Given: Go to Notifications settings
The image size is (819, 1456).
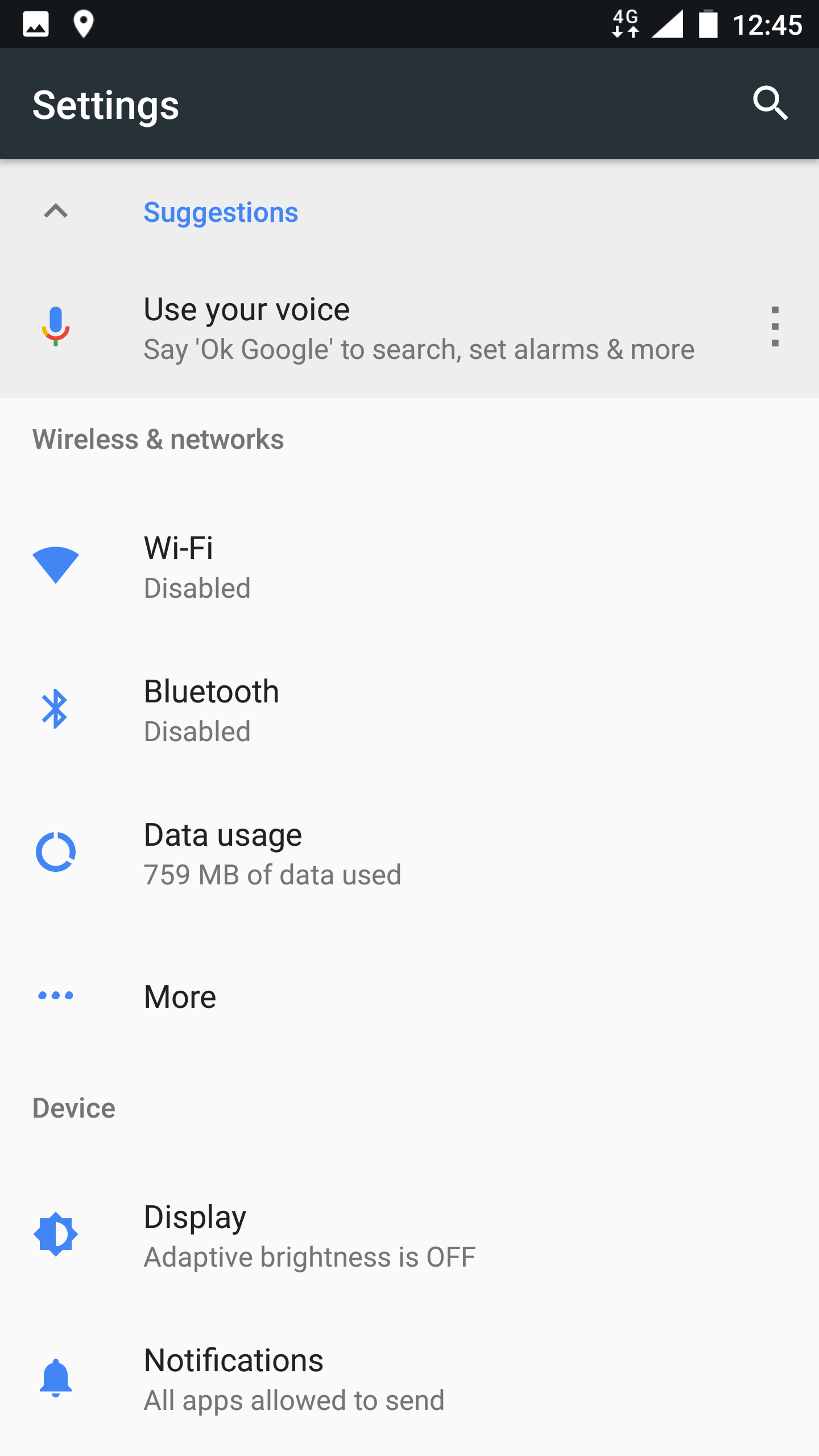Looking at the screenshot, I should coord(409,1379).
